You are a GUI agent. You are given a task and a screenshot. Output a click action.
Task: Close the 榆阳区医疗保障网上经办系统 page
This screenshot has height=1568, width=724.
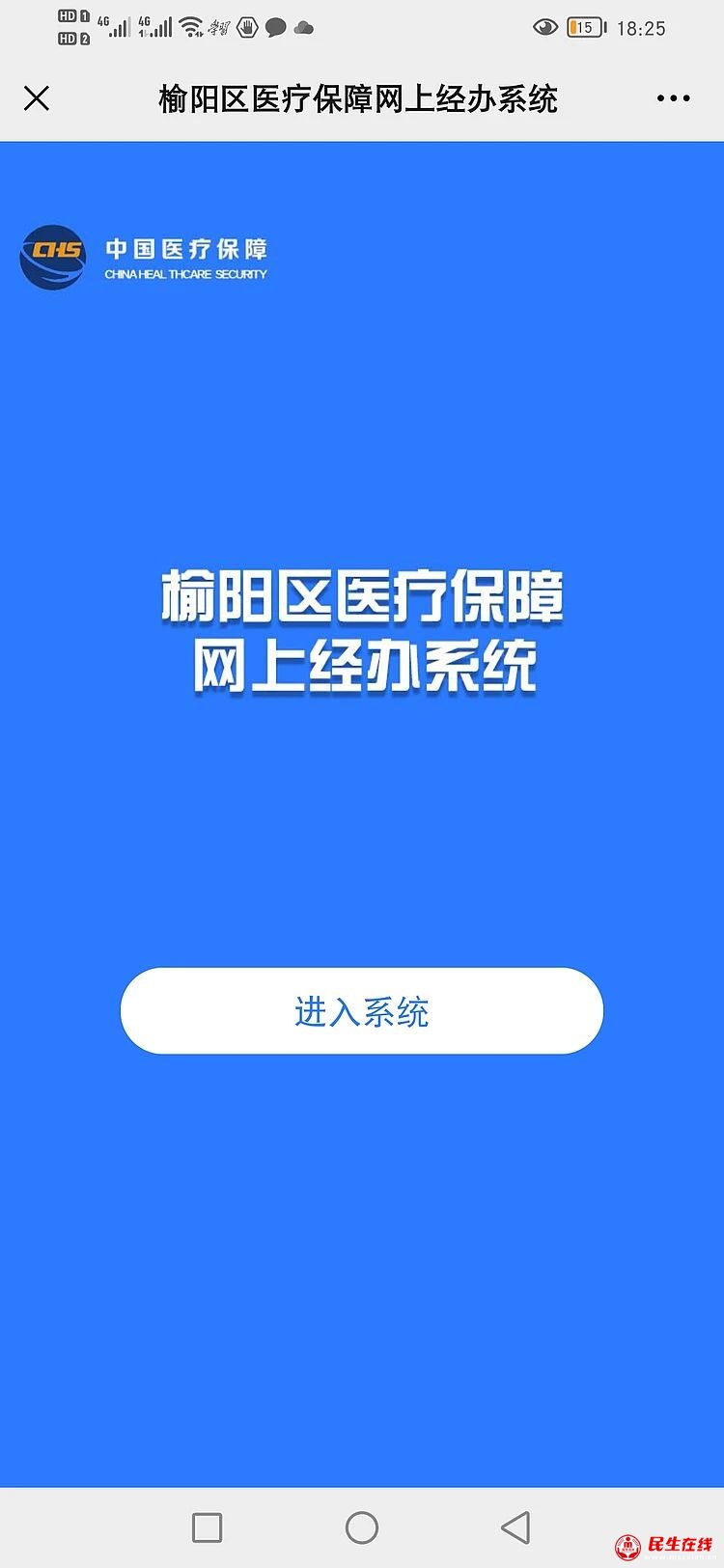tap(37, 98)
